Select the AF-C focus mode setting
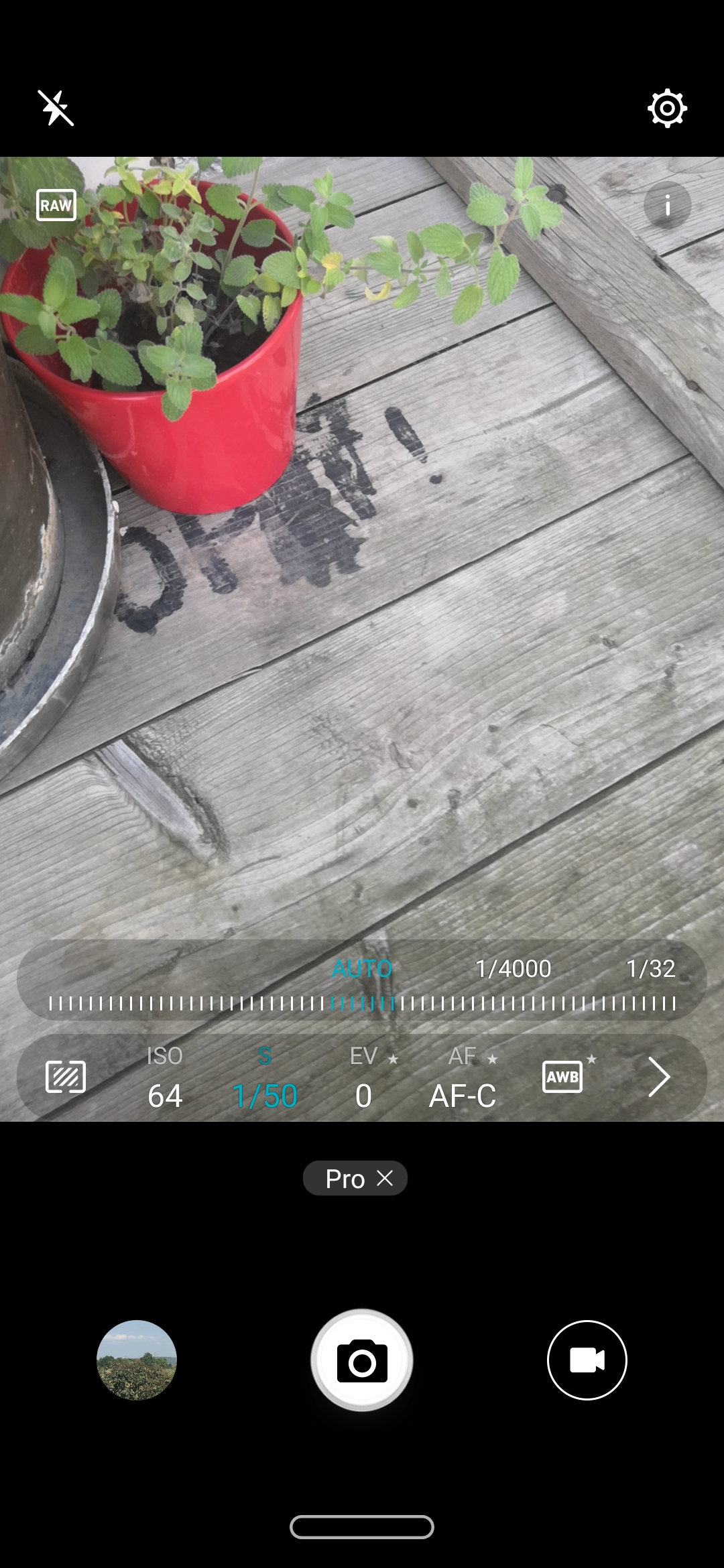The height and width of the screenshot is (1568, 724). pyautogui.click(x=463, y=1077)
